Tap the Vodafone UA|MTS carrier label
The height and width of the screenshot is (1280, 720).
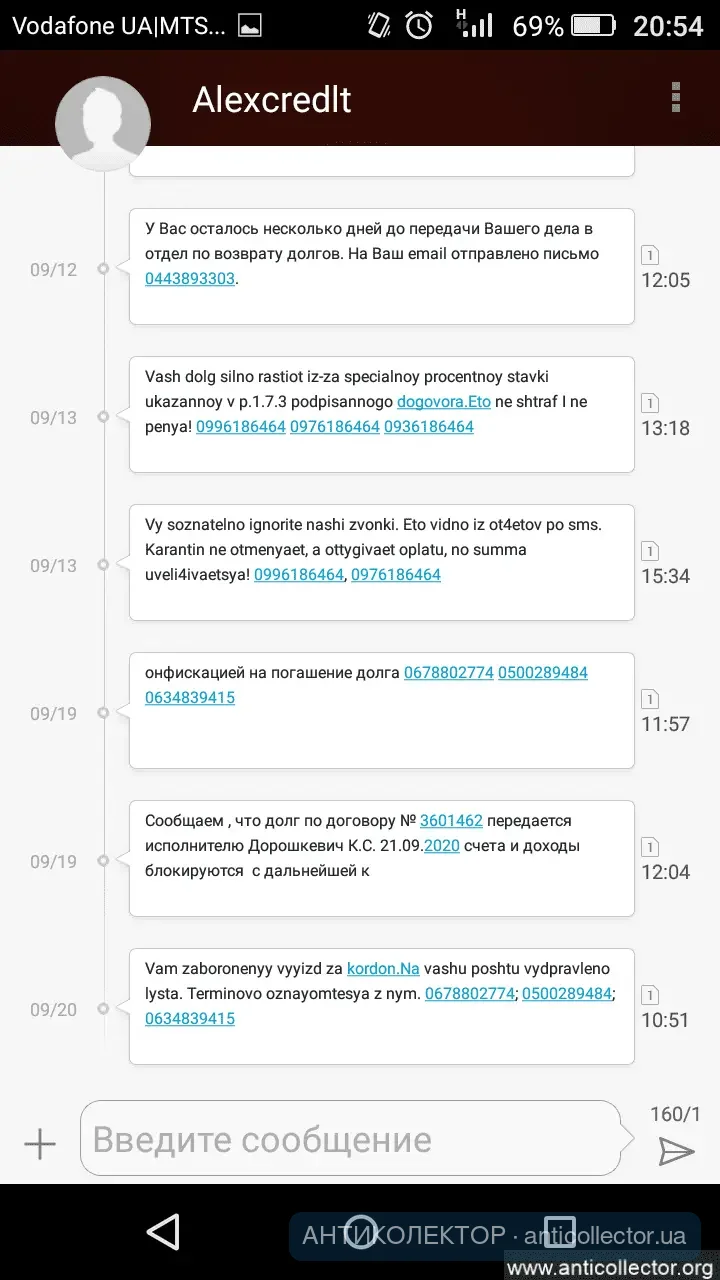point(110,25)
